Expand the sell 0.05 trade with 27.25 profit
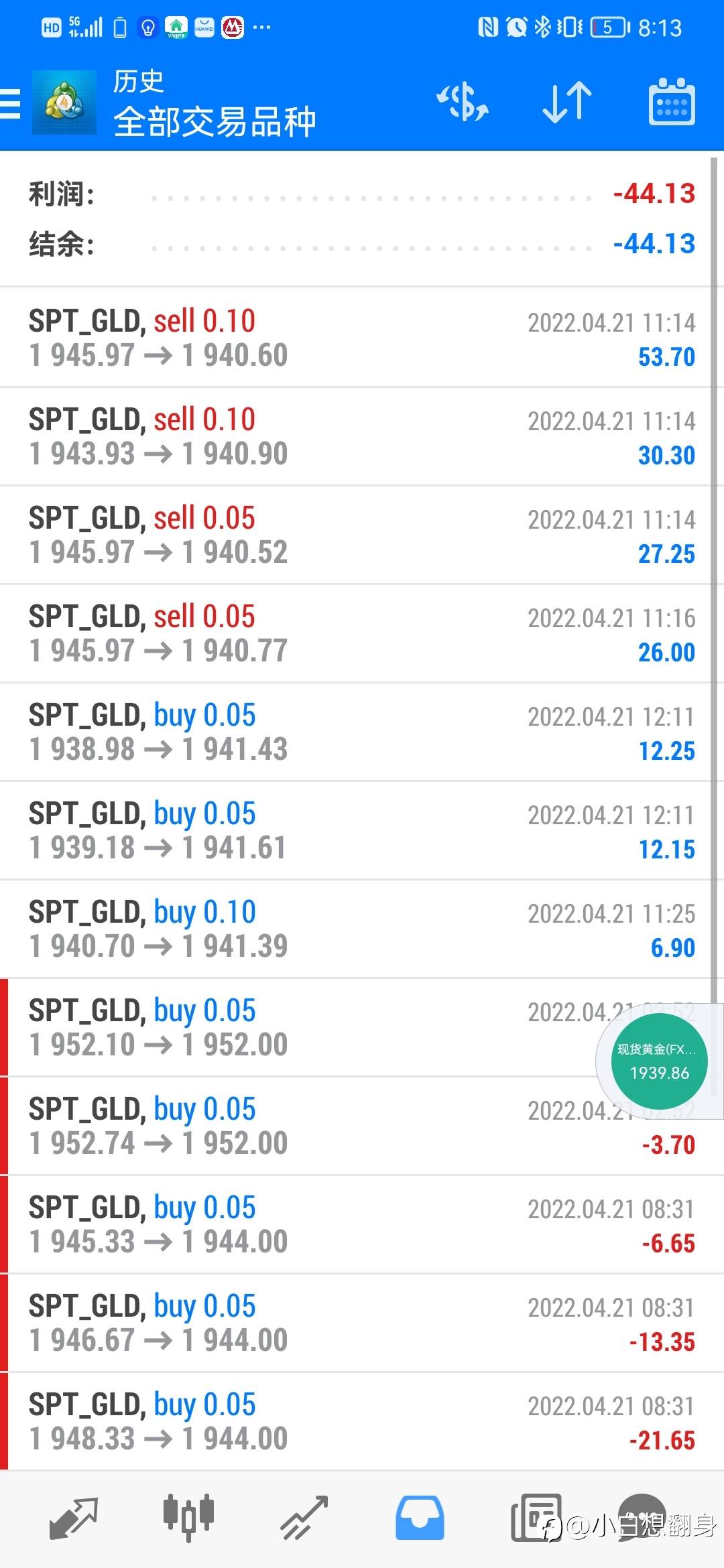The image size is (724, 1568). pyautogui.click(x=362, y=535)
